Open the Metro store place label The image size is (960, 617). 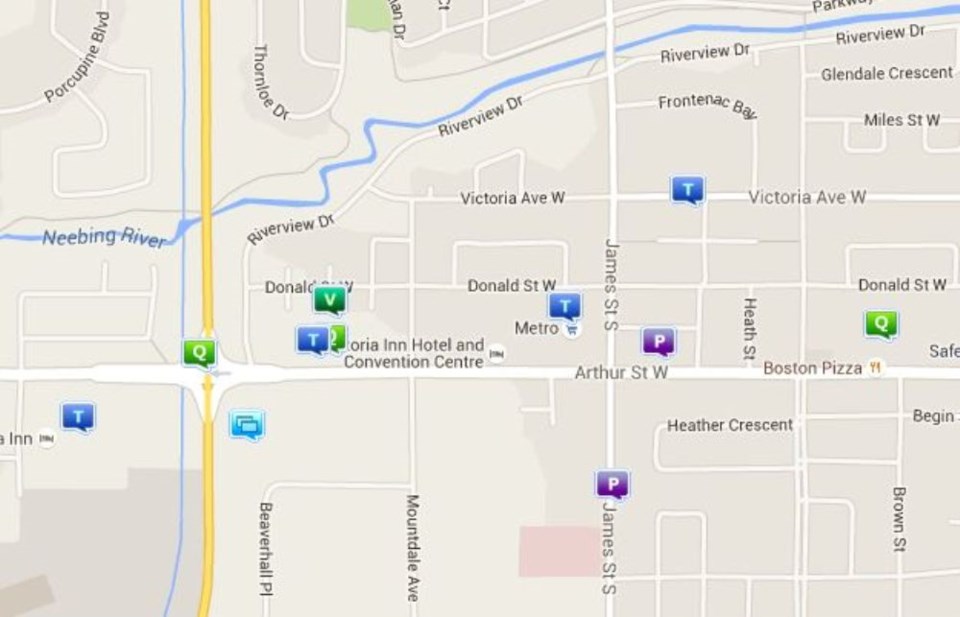tap(537, 328)
